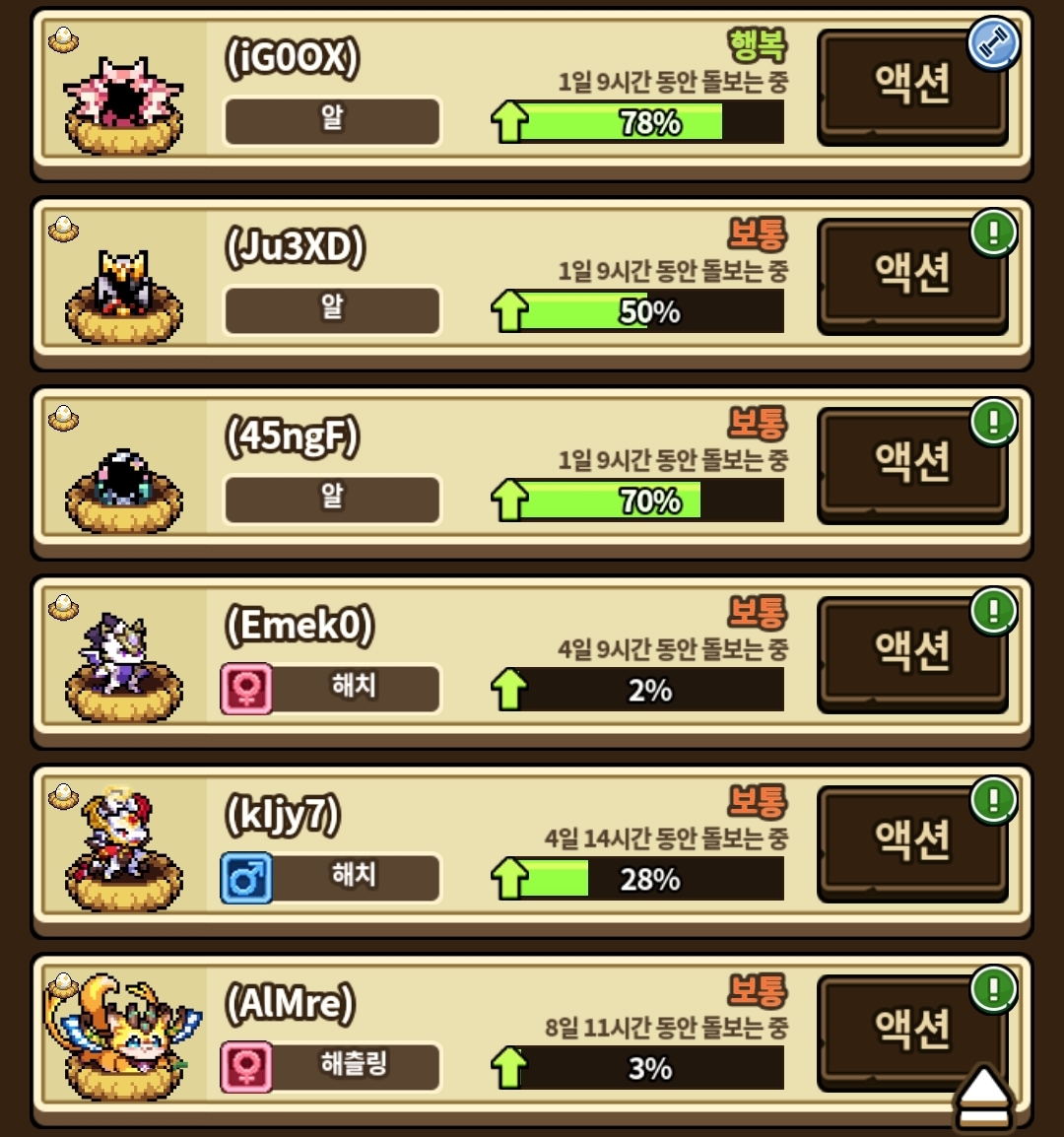
Task: Select the 액션 button for 45ngF egg
Action: [x=911, y=465]
